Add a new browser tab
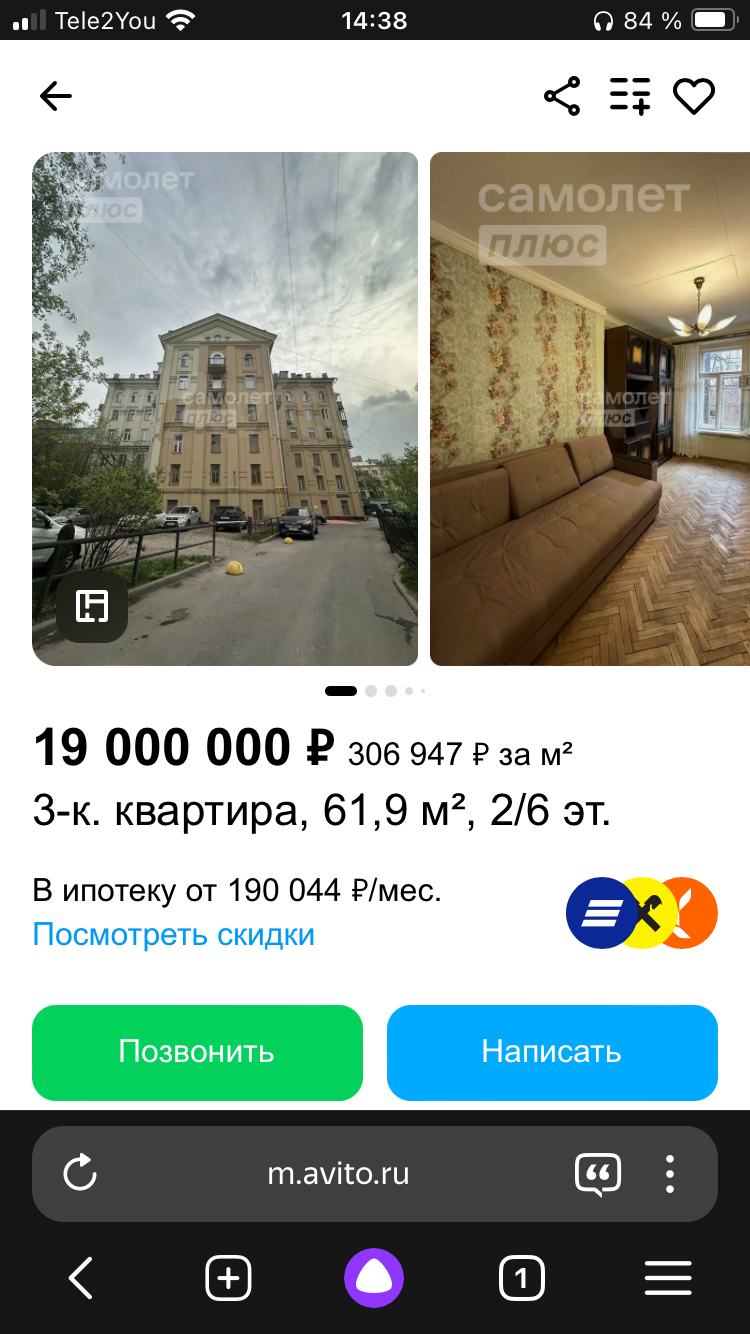This screenshot has width=750, height=1334. click(x=228, y=1278)
